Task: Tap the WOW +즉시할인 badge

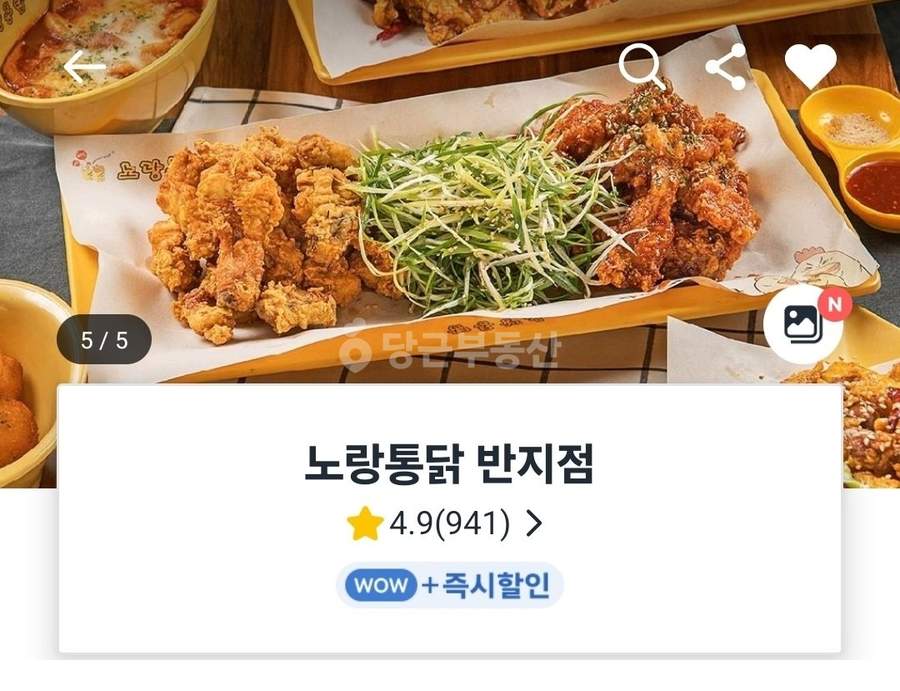Action: click(x=449, y=586)
